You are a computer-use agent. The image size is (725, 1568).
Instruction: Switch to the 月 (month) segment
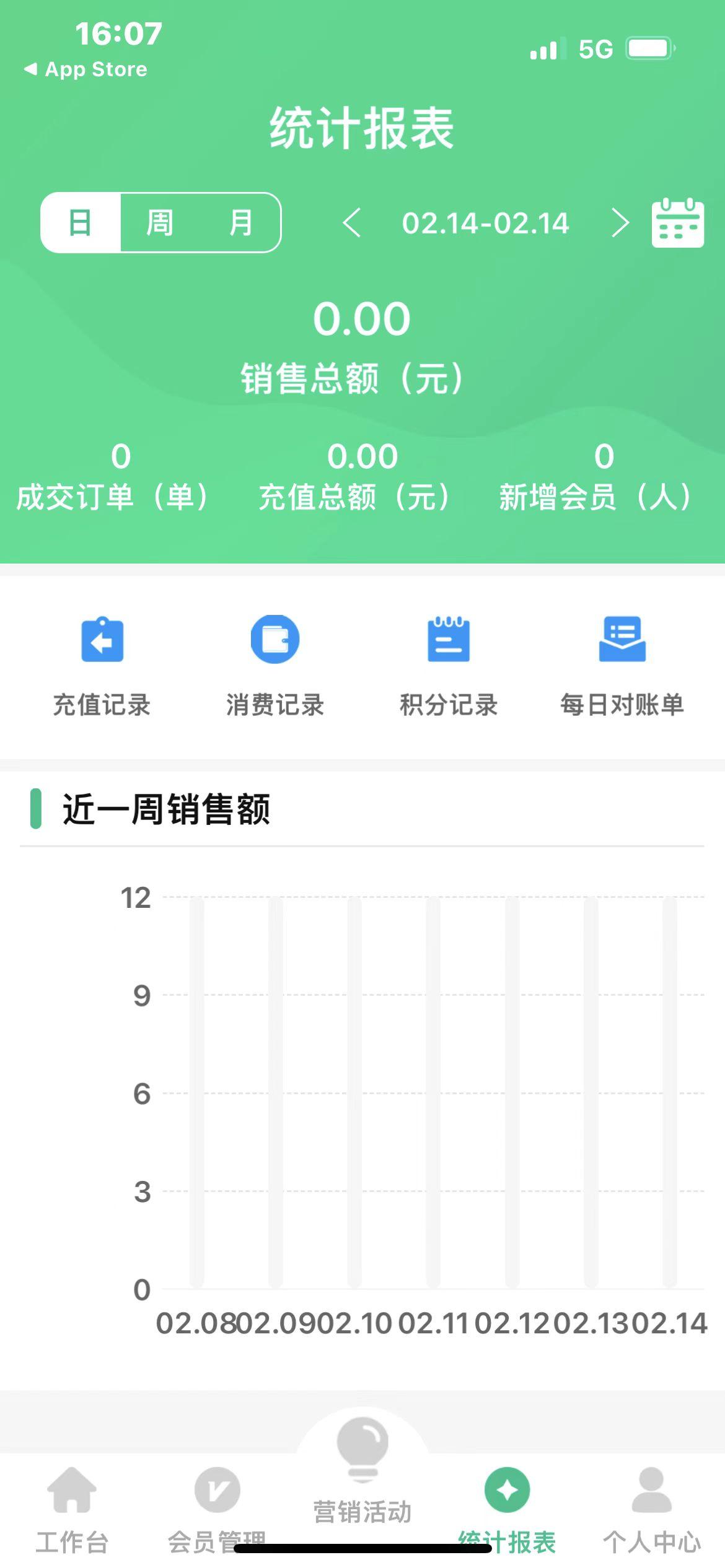[240, 223]
